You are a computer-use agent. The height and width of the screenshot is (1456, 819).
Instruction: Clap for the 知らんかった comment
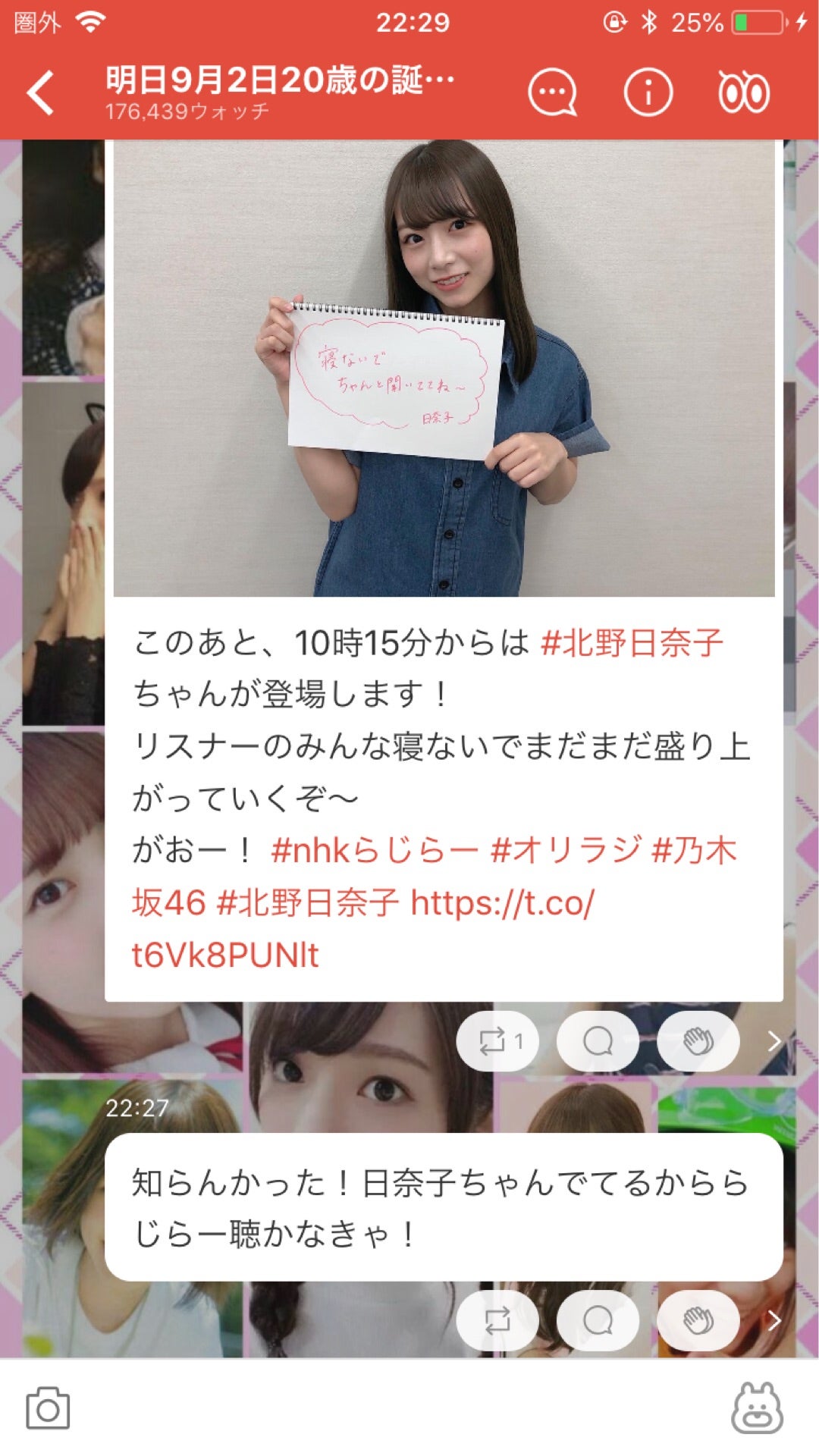point(698,1321)
